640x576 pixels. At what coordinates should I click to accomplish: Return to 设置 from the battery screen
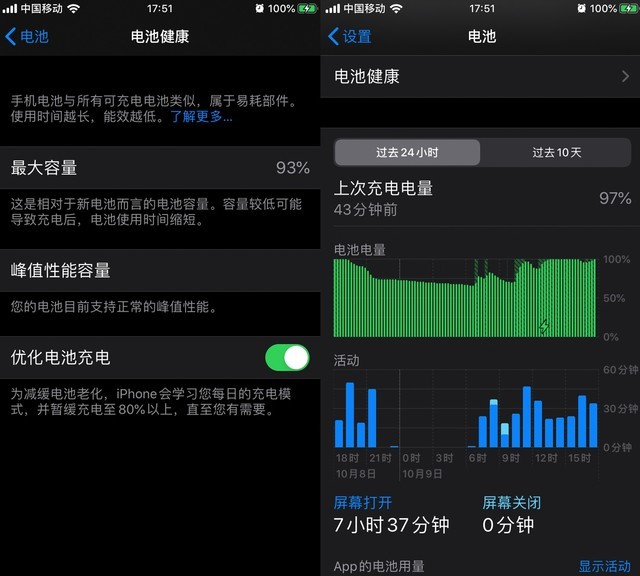[350, 36]
